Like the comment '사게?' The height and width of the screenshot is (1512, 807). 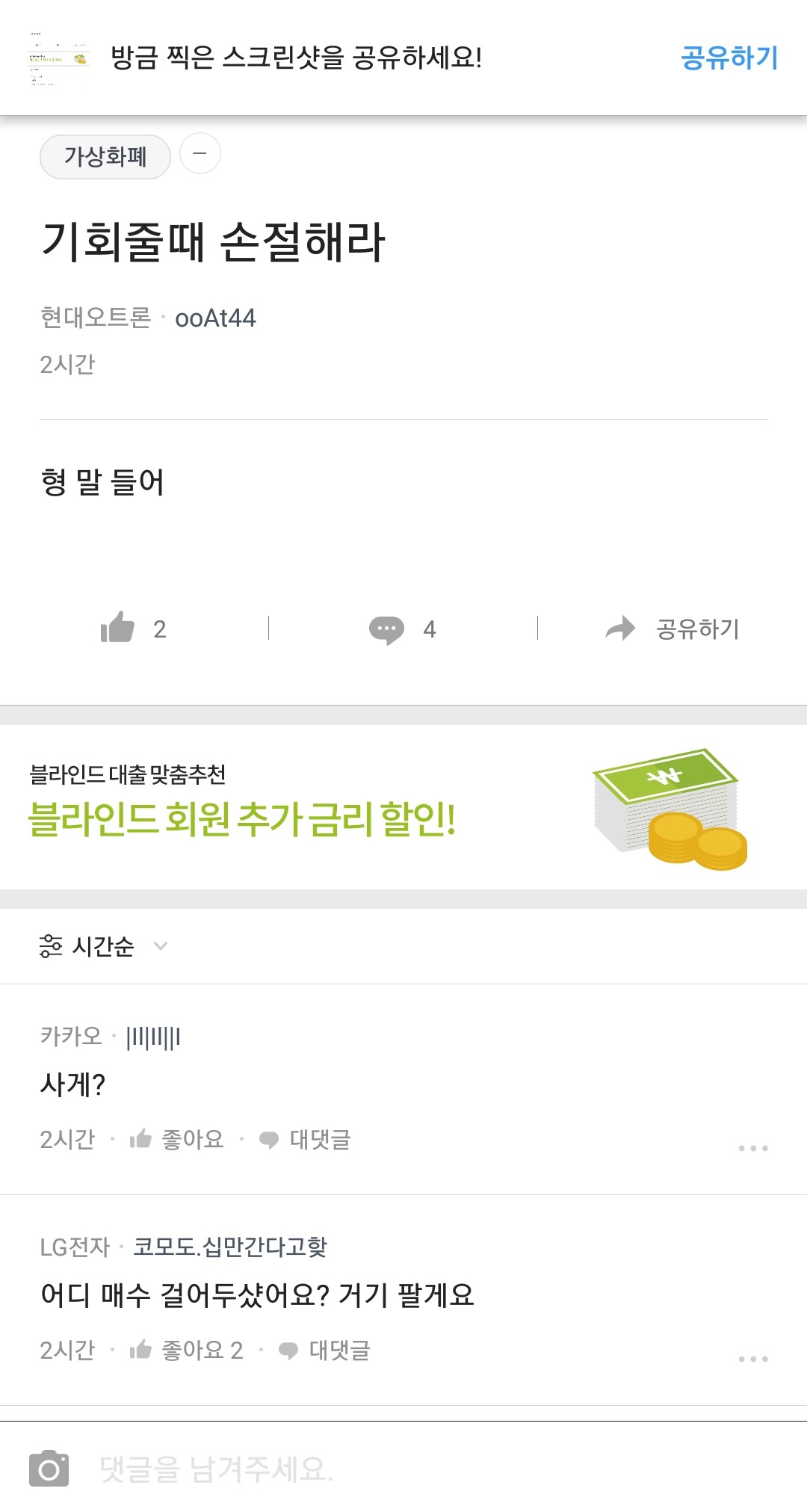pyautogui.click(x=179, y=1140)
